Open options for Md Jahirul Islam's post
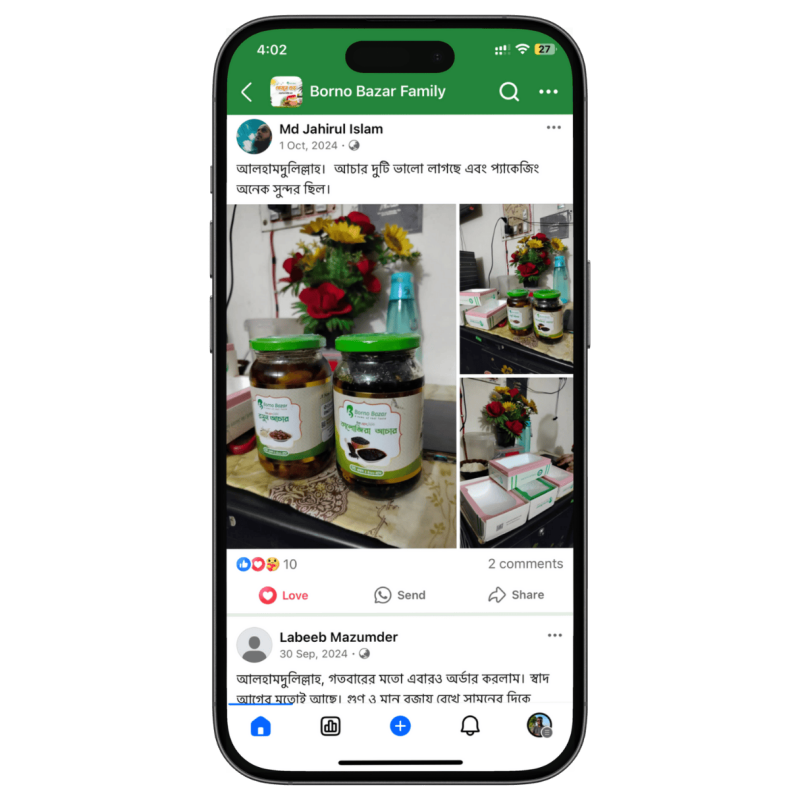Image resolution: width=800 pixels, height=800 pixels. point(554,128)
